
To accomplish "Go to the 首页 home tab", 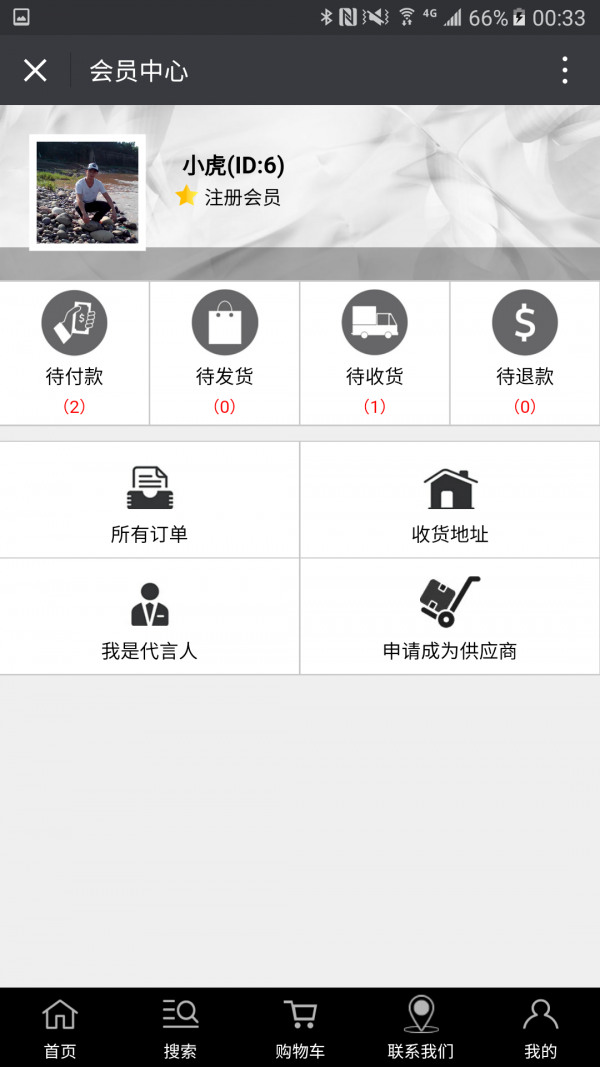I will click(60, 1028).
